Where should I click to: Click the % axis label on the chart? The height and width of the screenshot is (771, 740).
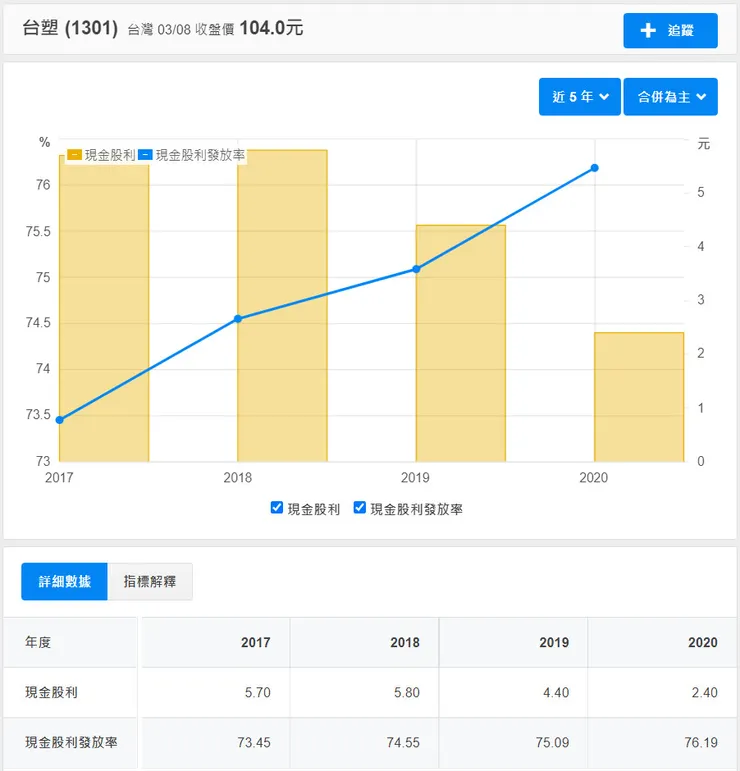(43, 142)
